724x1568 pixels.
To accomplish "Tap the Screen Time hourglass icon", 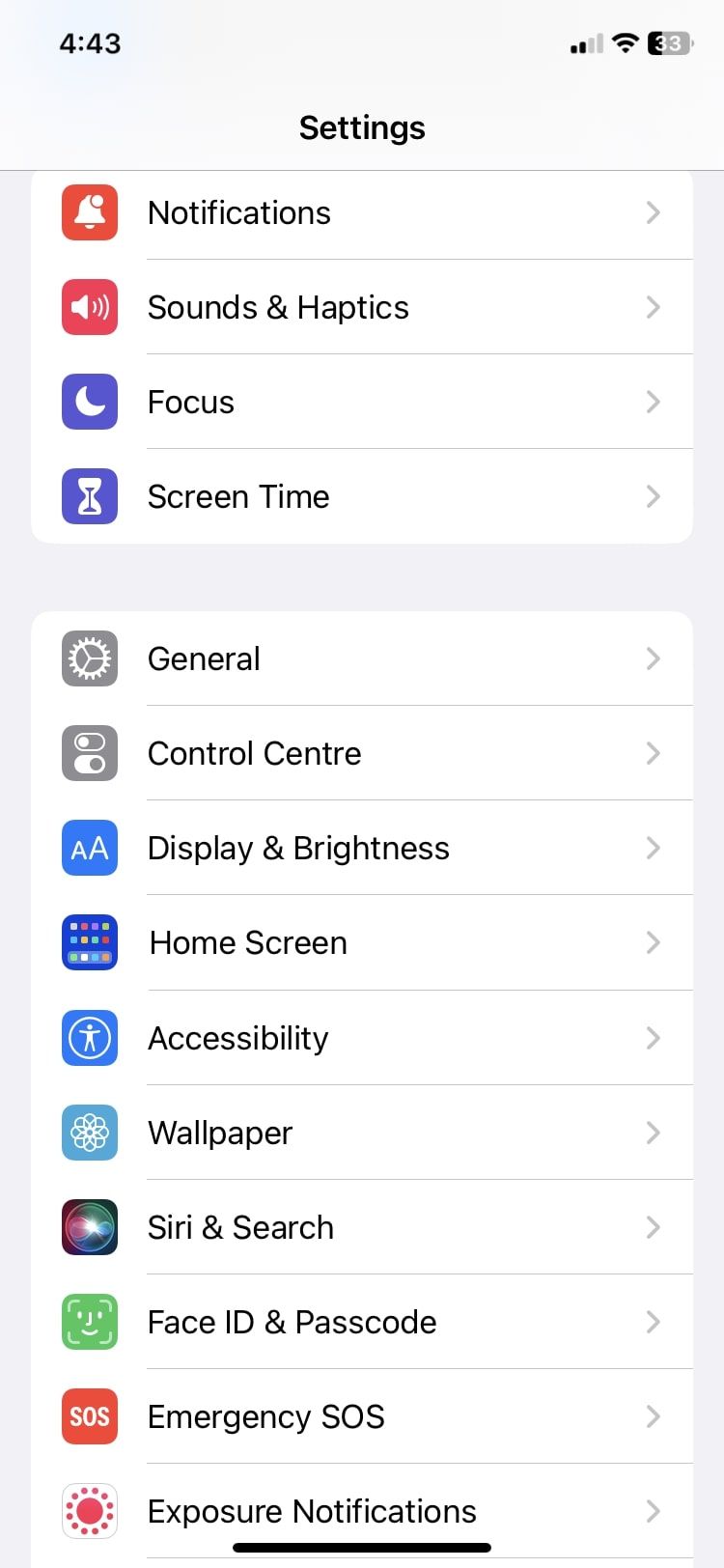I will click(x=89, y=495).
